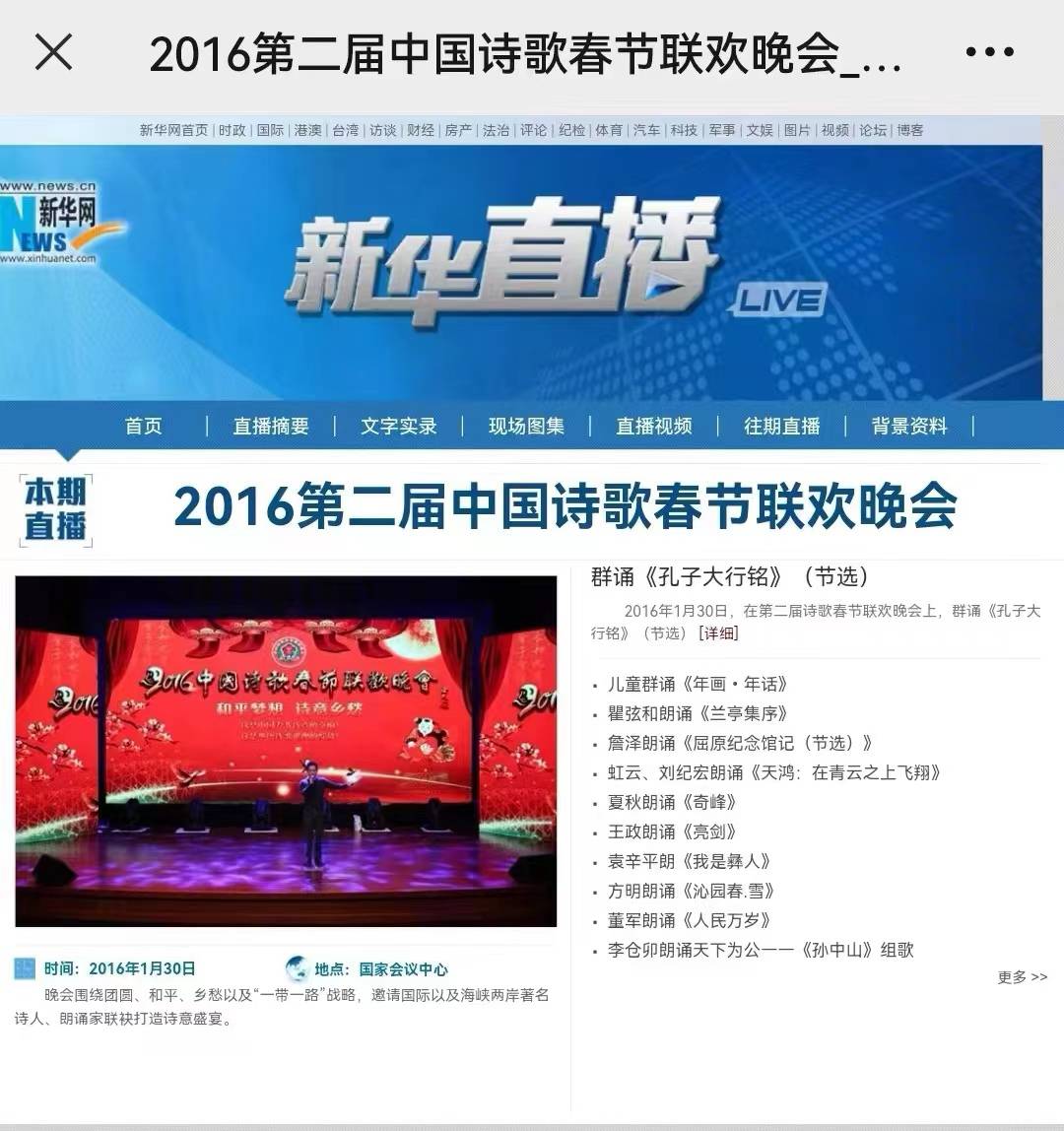Read 夏秋朗诵《奇峰》
Screen dimensions: 1064x1131
coord(672,802)
